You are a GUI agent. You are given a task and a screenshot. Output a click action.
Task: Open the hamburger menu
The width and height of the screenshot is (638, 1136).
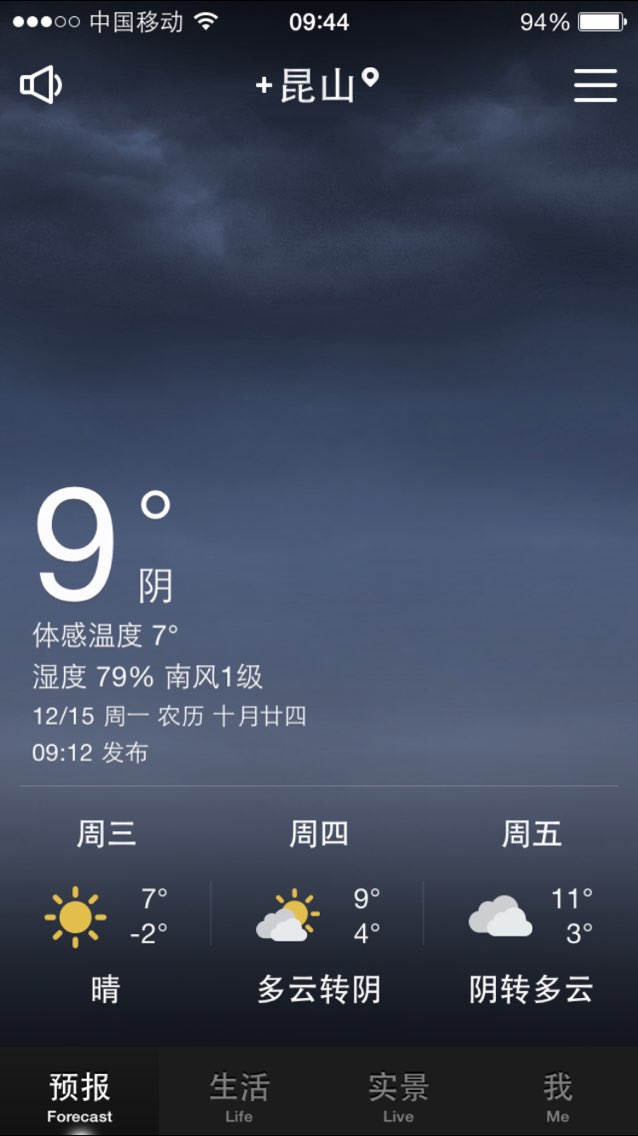[x=595, y=85]
